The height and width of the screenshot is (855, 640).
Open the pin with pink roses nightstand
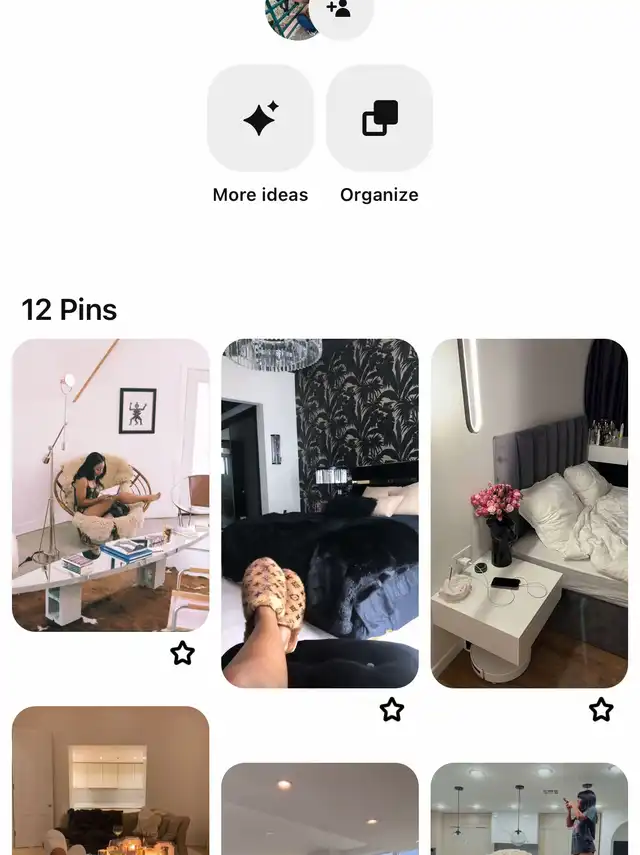click(x=529, y=513)
